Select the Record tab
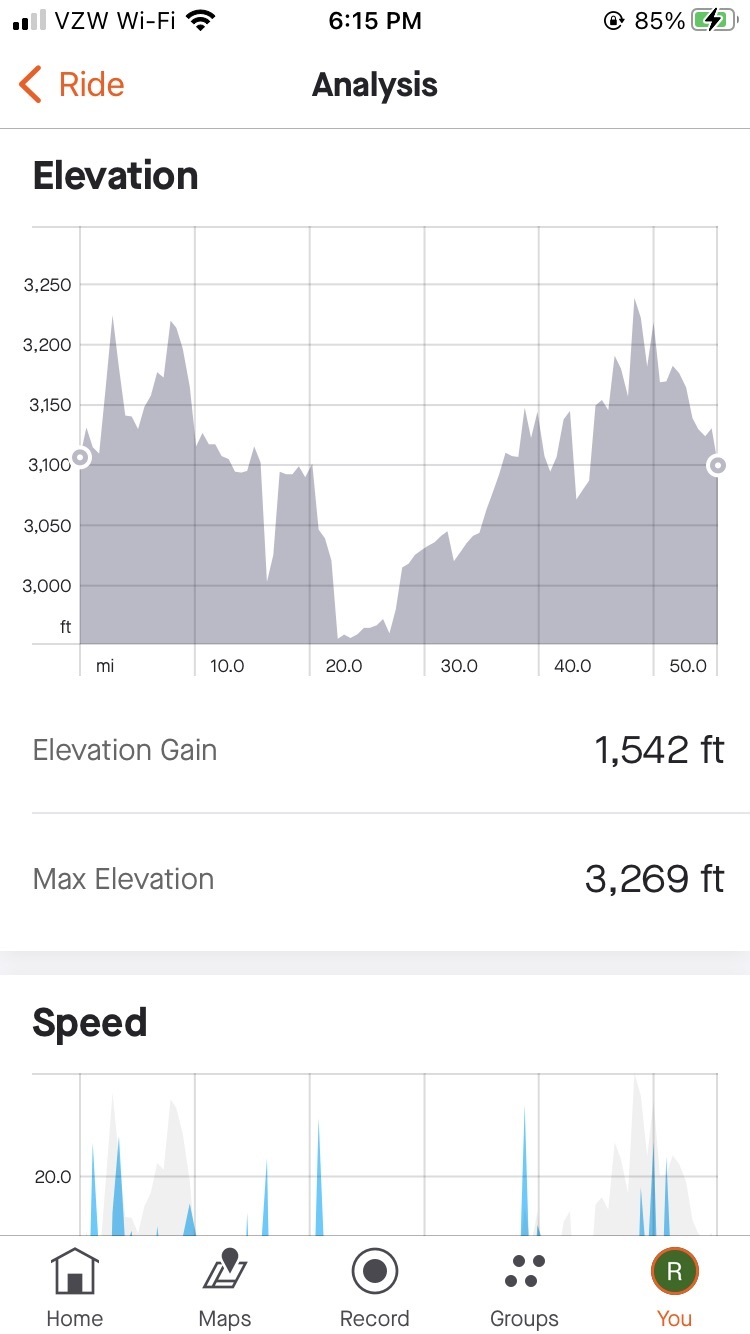This screenshot has width=750, height=1334. (375, 1285)
